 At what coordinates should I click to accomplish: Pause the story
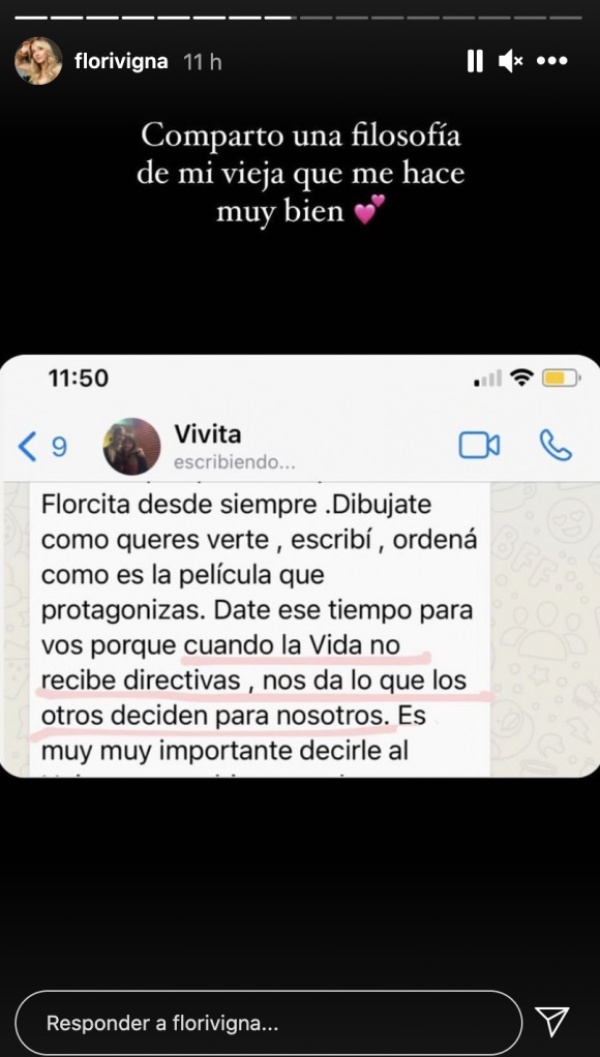[x=474, y=61]
